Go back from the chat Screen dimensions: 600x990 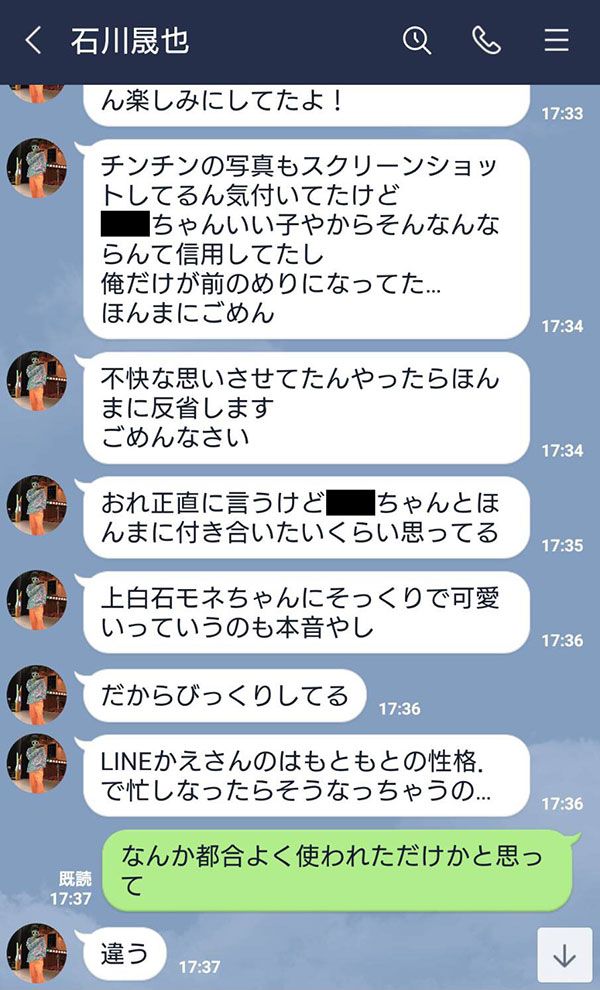pos(33,41)
